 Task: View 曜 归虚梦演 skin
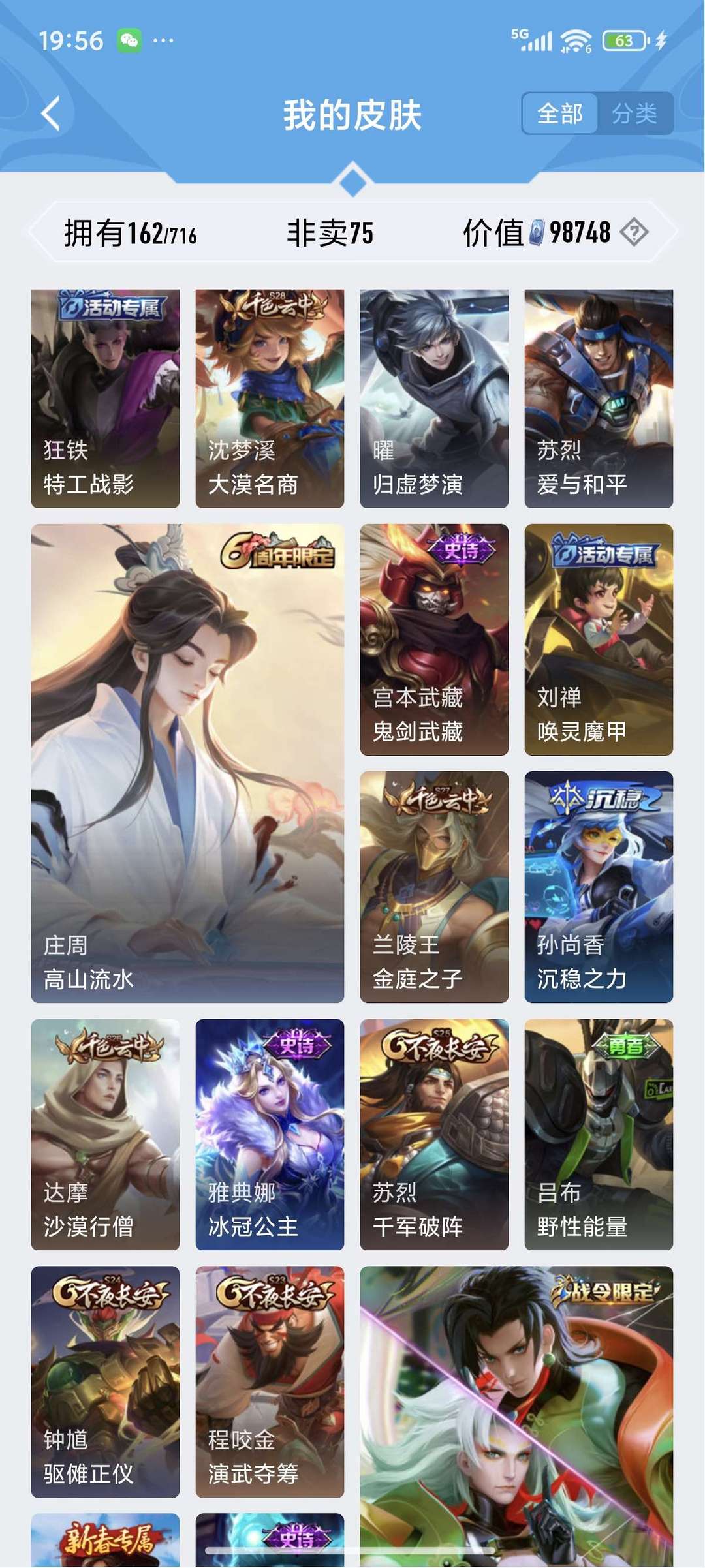(x=434, y=398)
